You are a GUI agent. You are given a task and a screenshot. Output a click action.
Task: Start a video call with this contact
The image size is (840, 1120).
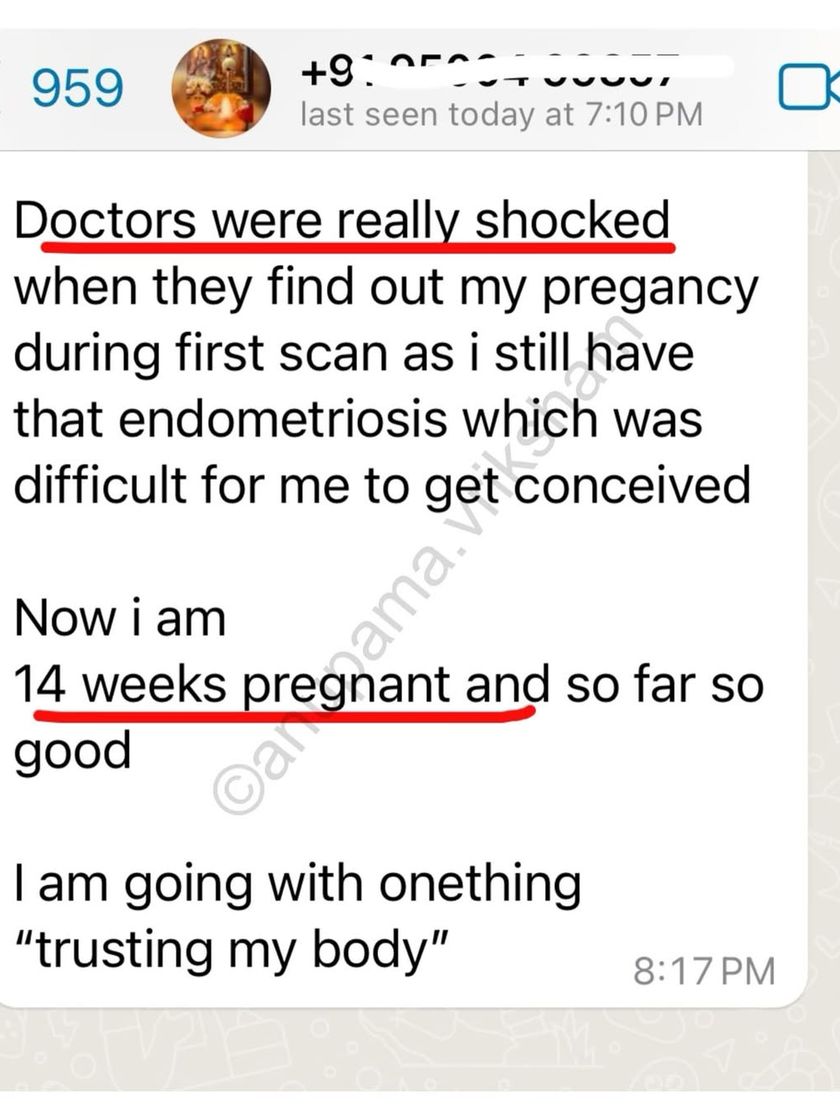point(807,88)
